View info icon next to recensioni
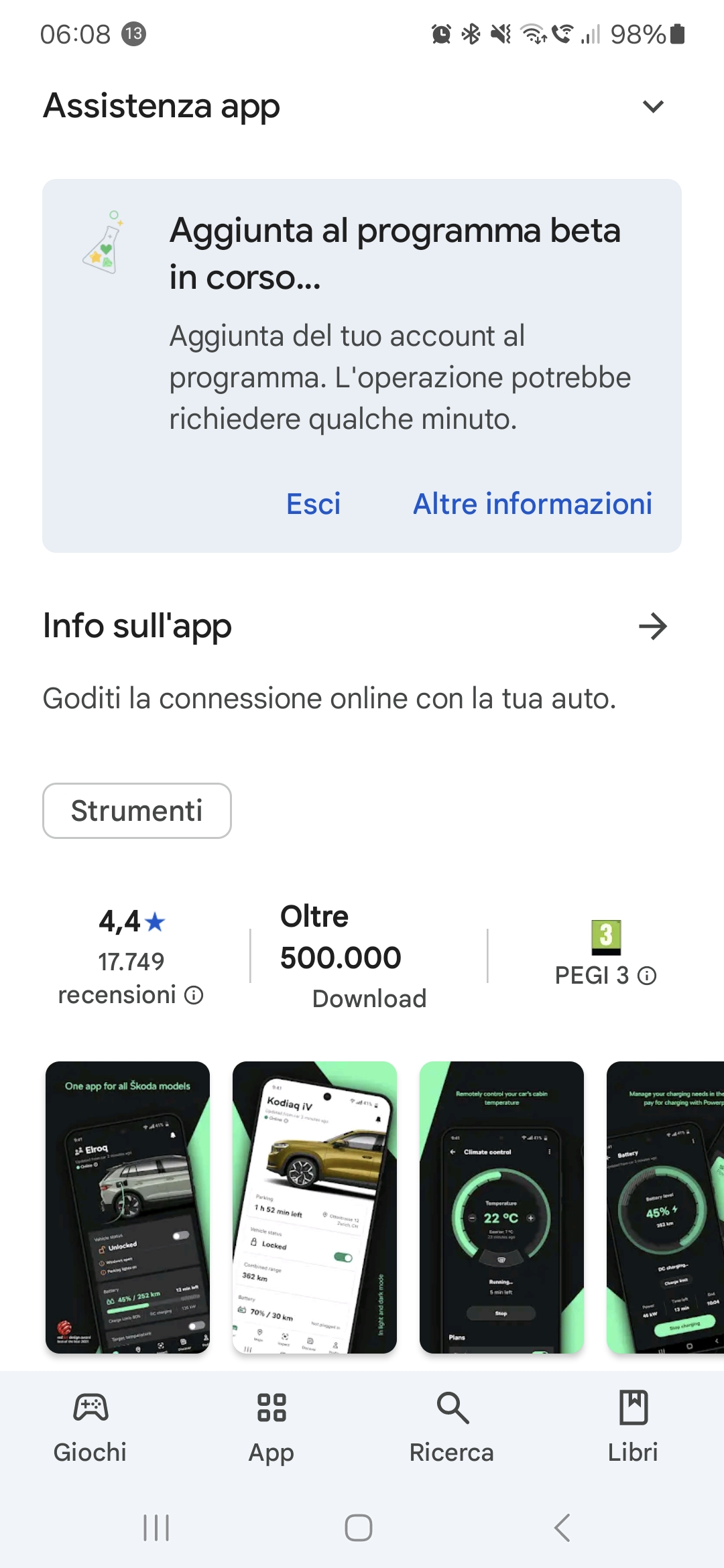 click(194, 996)
